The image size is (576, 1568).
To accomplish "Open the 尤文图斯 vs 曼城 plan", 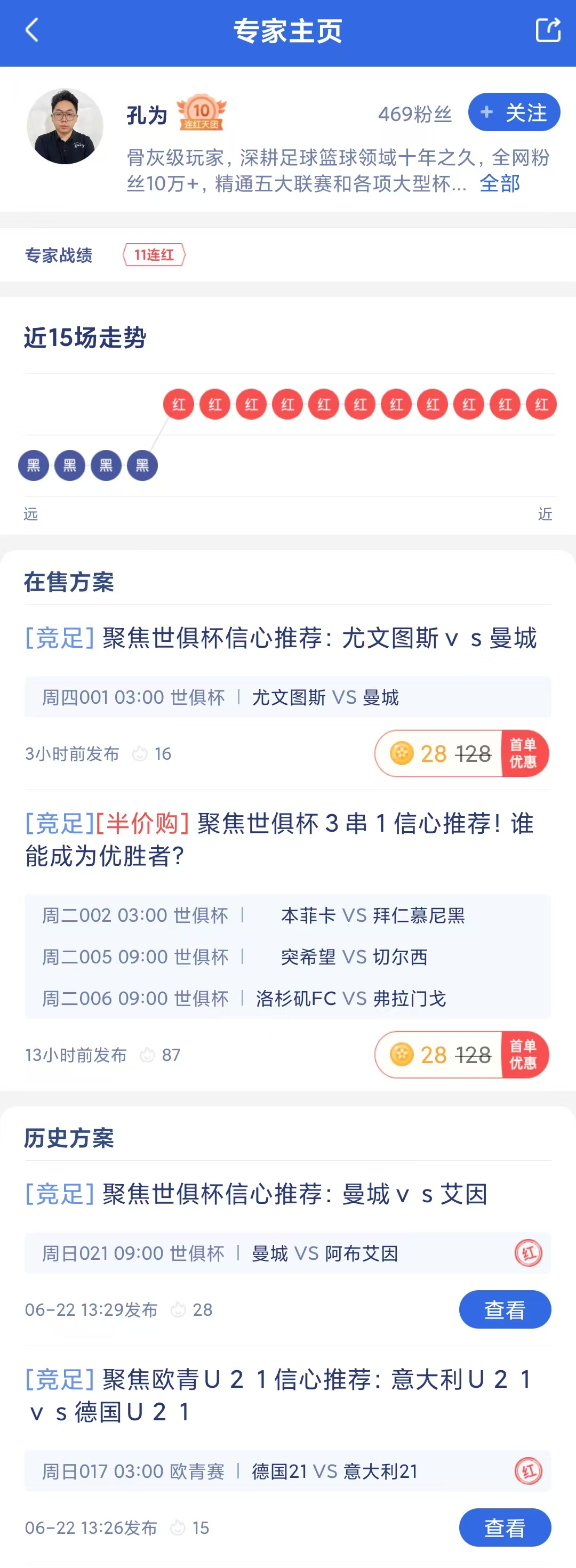I will point(280,638).
